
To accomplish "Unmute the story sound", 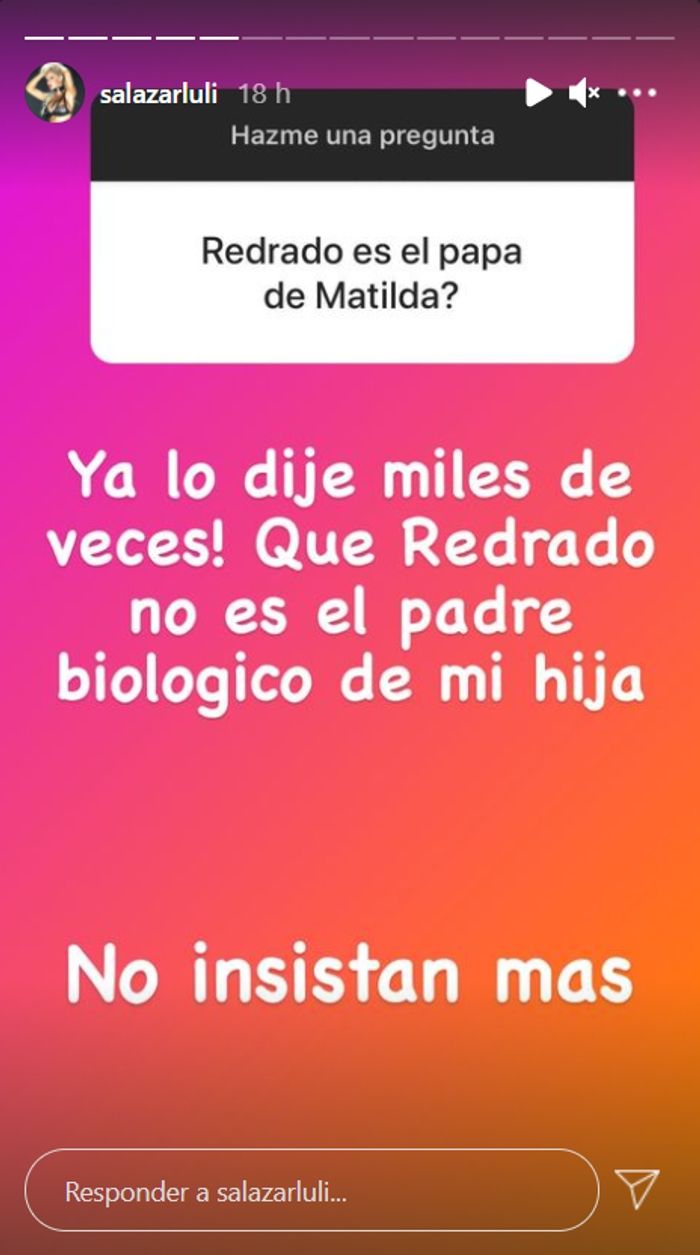I will point(583,93).
